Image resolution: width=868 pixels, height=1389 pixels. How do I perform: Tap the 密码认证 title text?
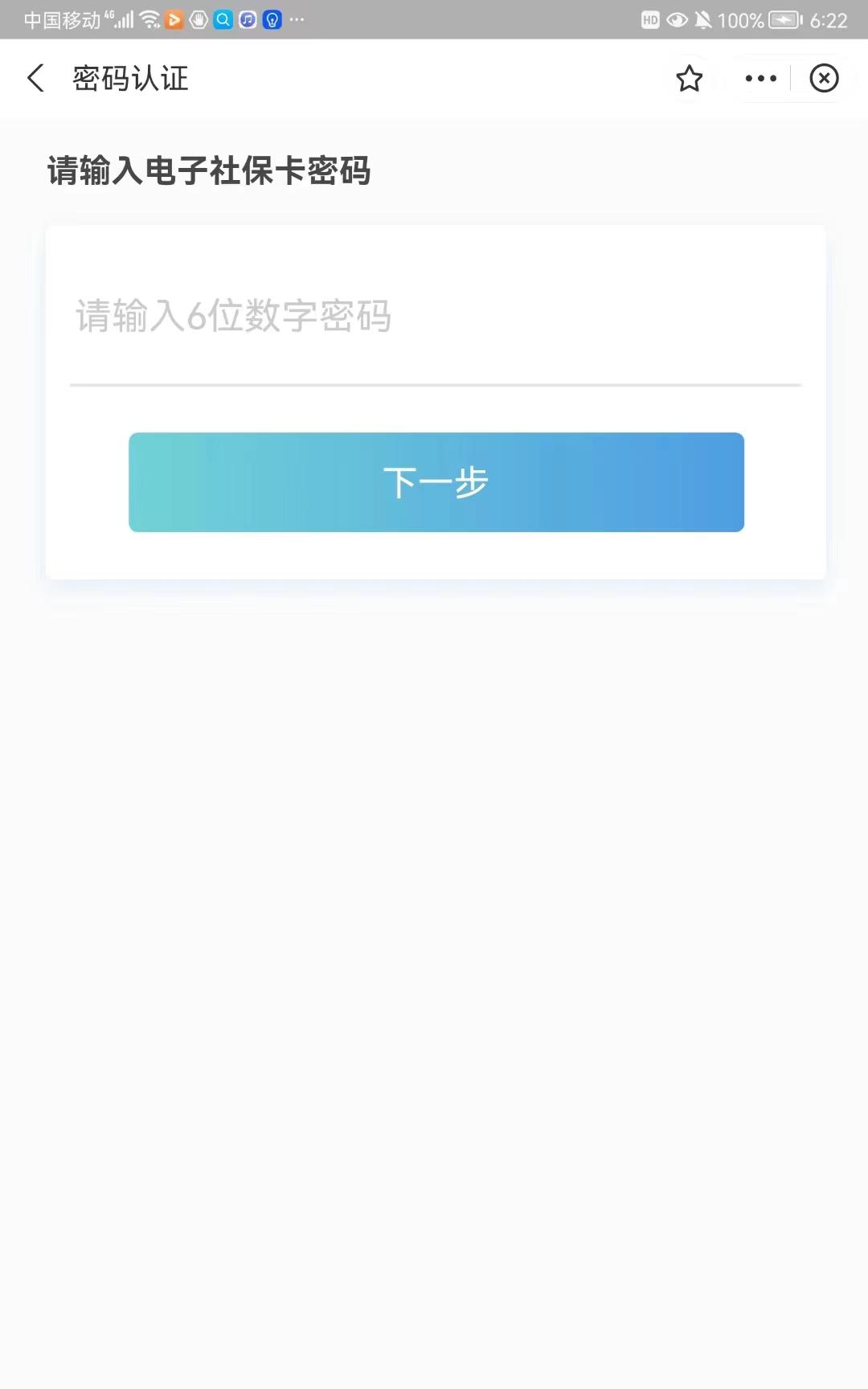pos(129,78)
